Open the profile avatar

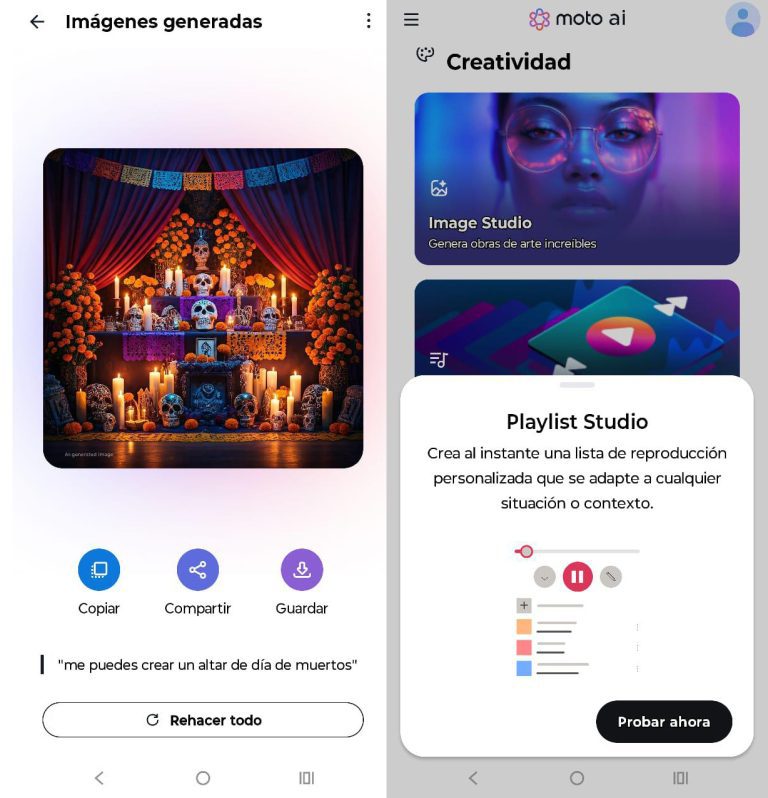pyautogui.click(x=742, y=20)
